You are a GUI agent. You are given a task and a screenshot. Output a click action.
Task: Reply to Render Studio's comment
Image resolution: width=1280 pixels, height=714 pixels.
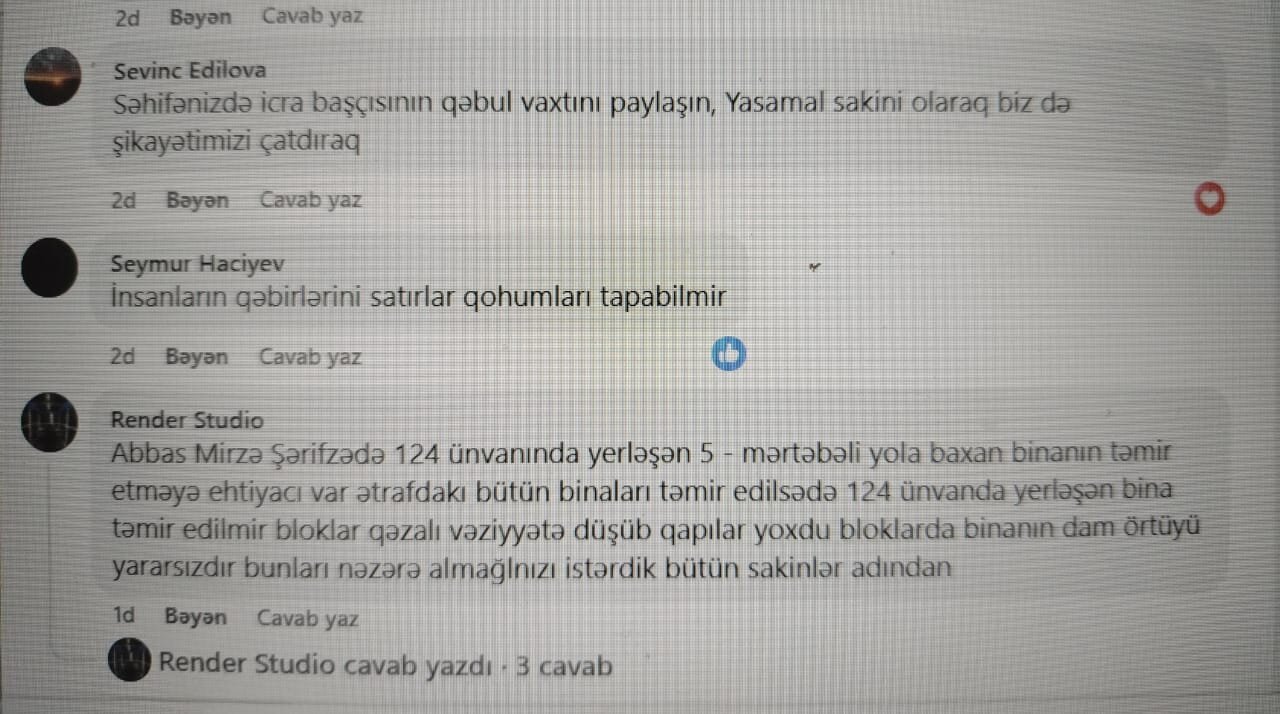tap(307, 618)
